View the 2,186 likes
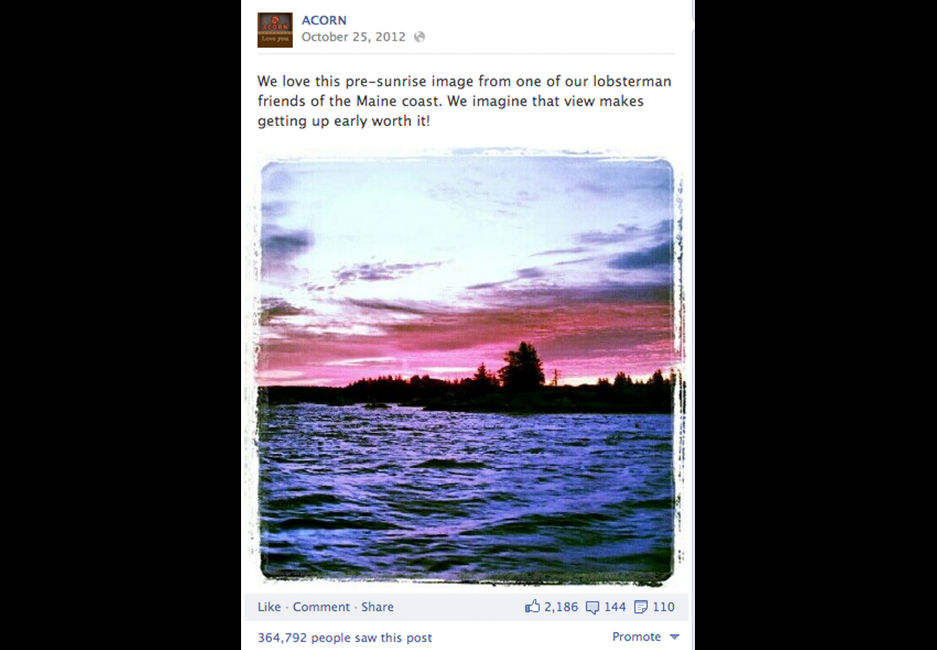This screenshot has height=650, width=937. 552,607
